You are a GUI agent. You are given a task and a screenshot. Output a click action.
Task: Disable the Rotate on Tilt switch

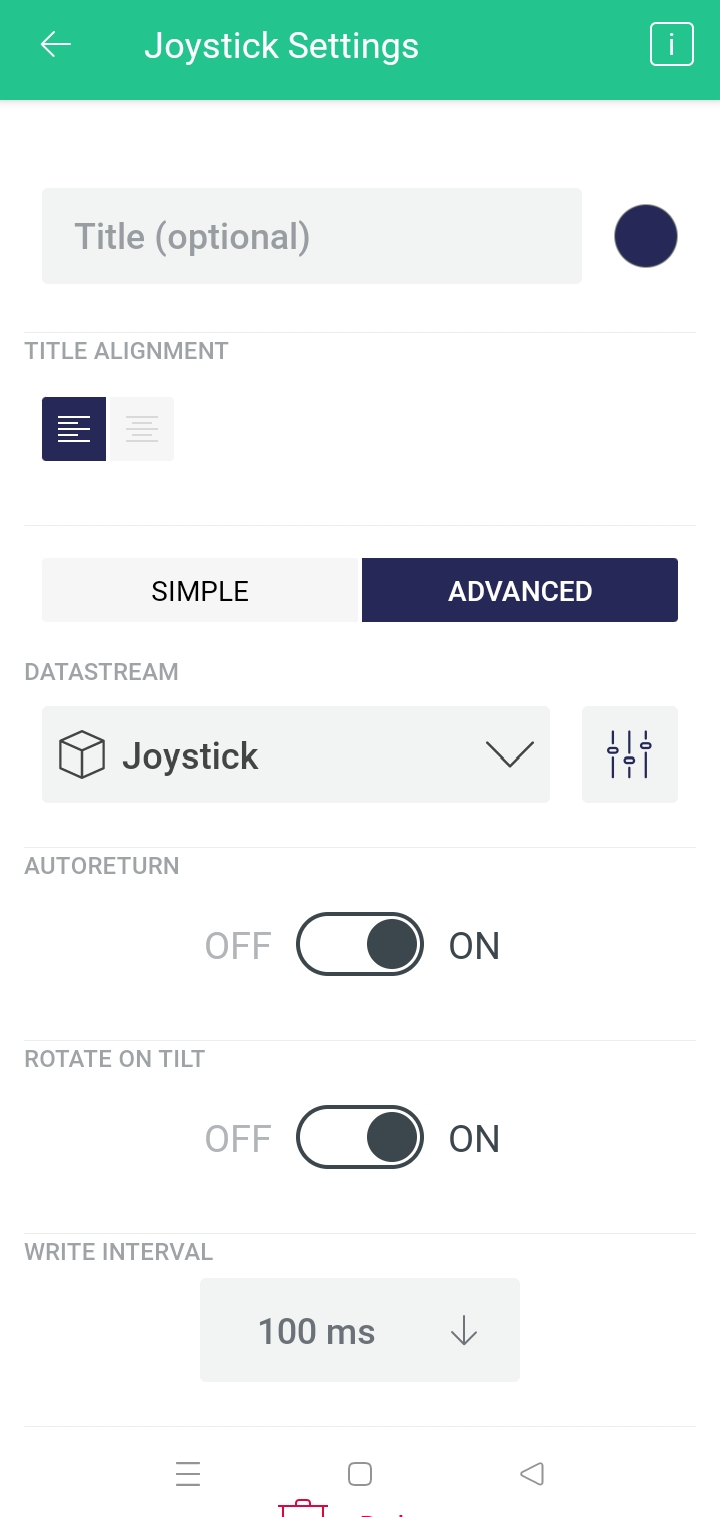pos(360,1137)
